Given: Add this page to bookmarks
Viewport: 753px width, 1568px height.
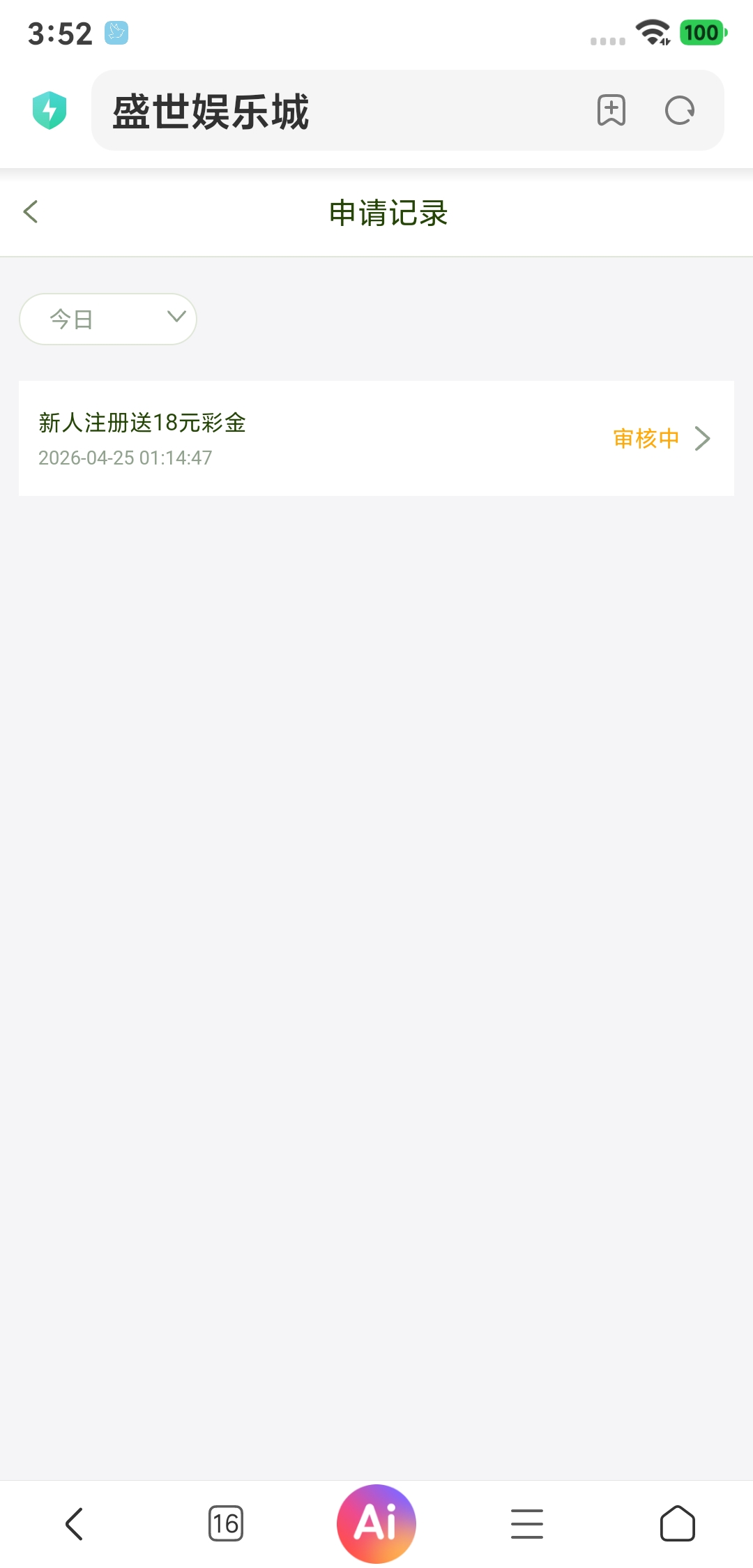Looking at the screenshot, I should pos(611,110).
